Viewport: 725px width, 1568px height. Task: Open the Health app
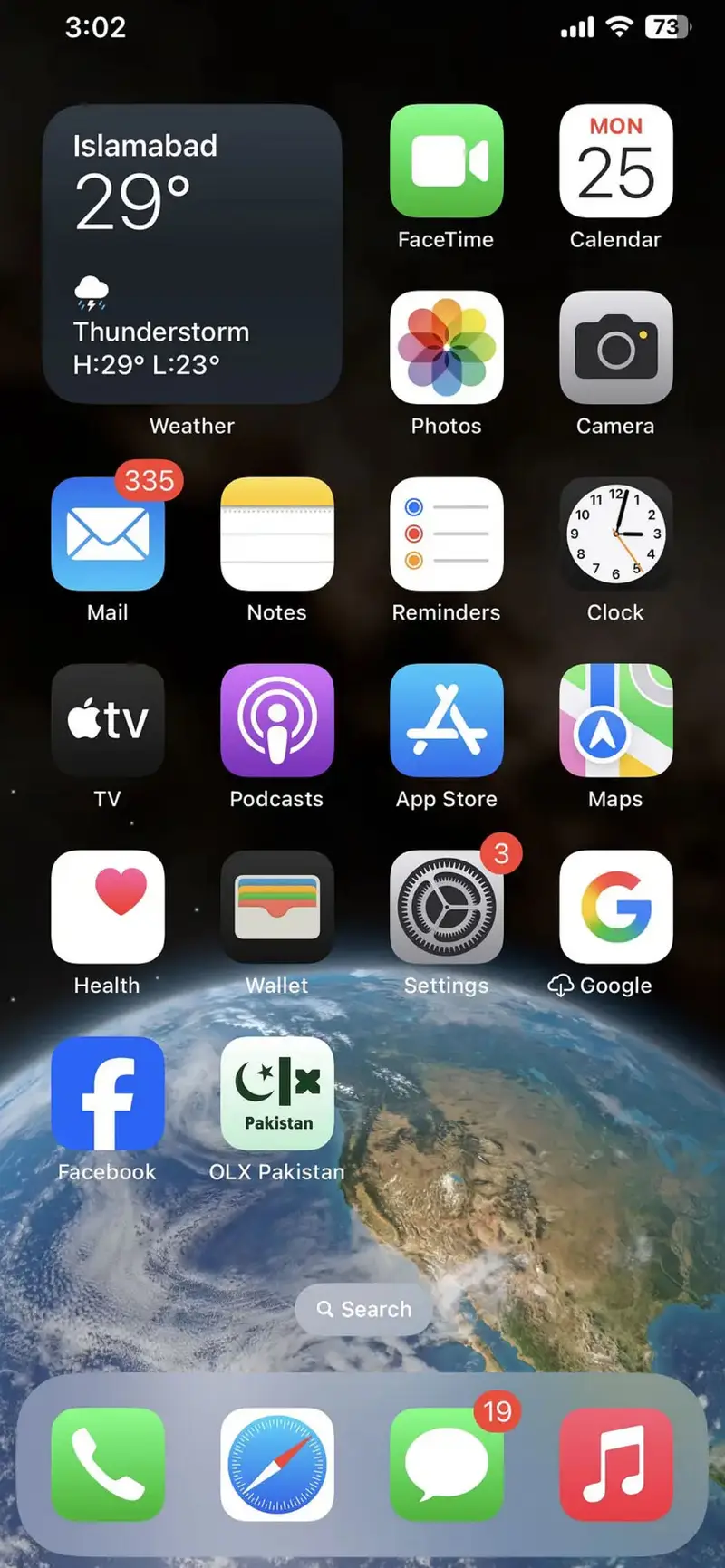click(x=108, y=908)
